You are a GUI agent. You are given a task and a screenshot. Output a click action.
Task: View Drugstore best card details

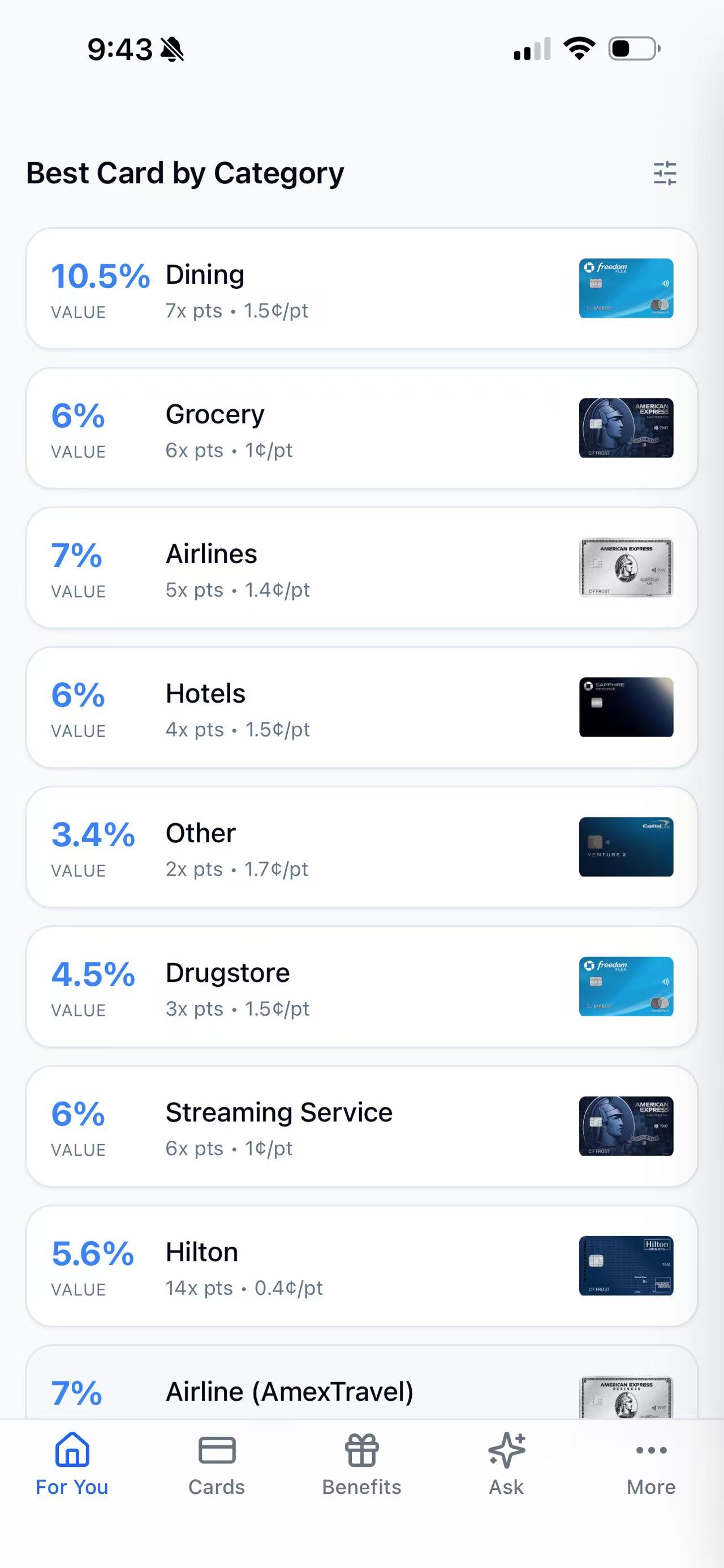(361, 987)
